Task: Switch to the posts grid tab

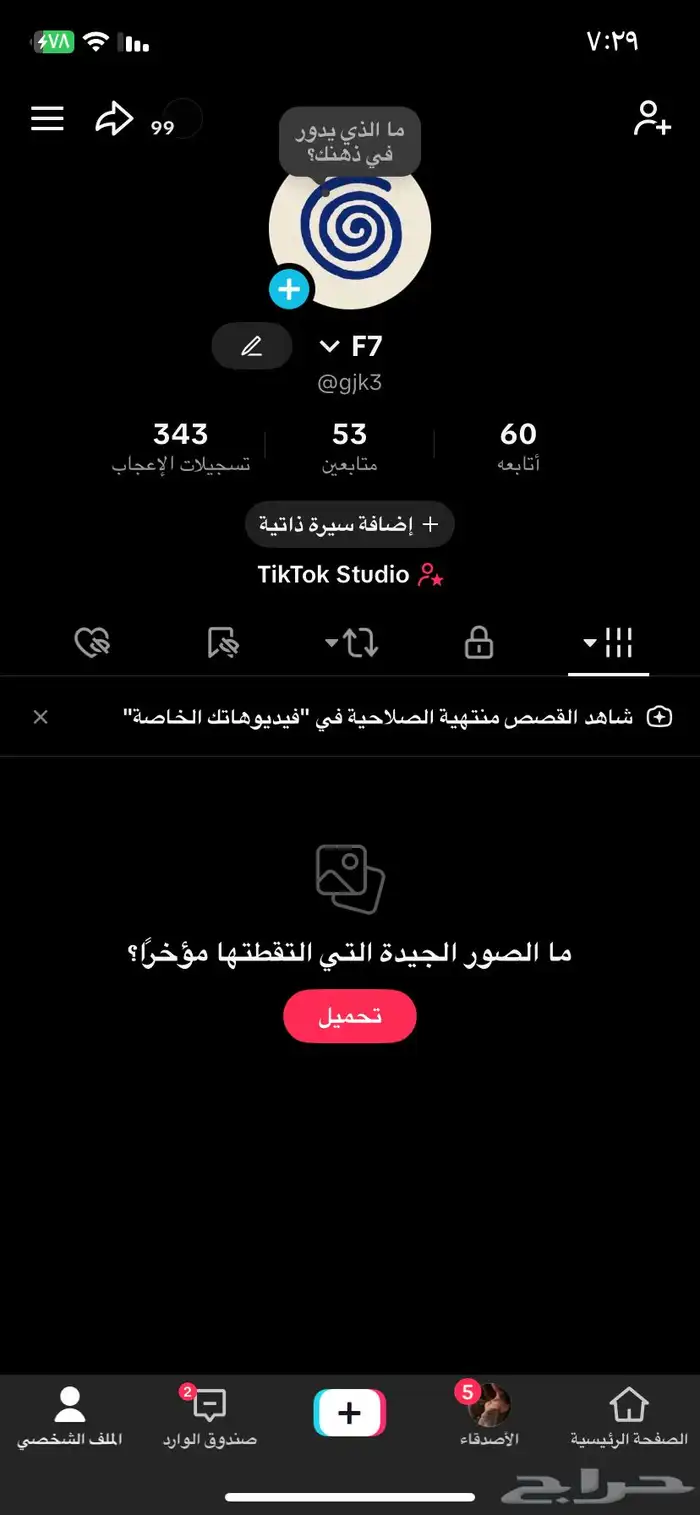Action: (610, 643)
